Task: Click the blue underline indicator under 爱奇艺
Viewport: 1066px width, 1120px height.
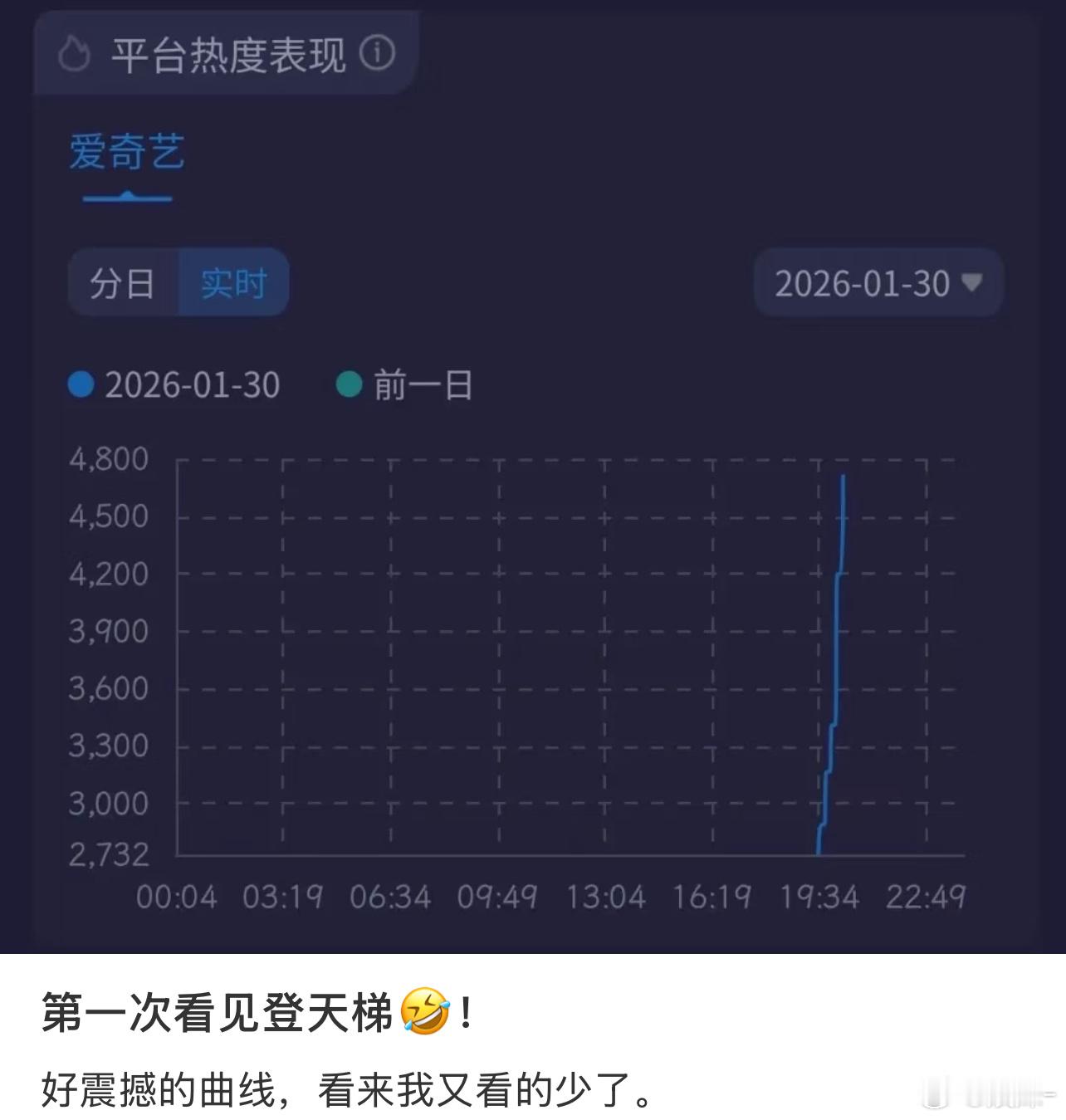Action: point(126,198)
